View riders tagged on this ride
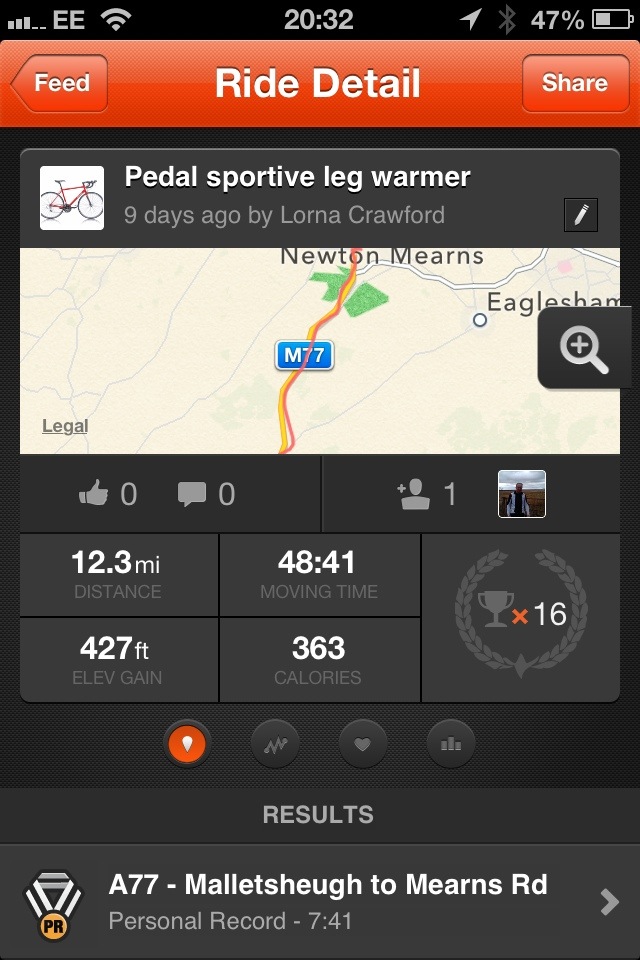640x960 pixels. (x=428, y=494)
